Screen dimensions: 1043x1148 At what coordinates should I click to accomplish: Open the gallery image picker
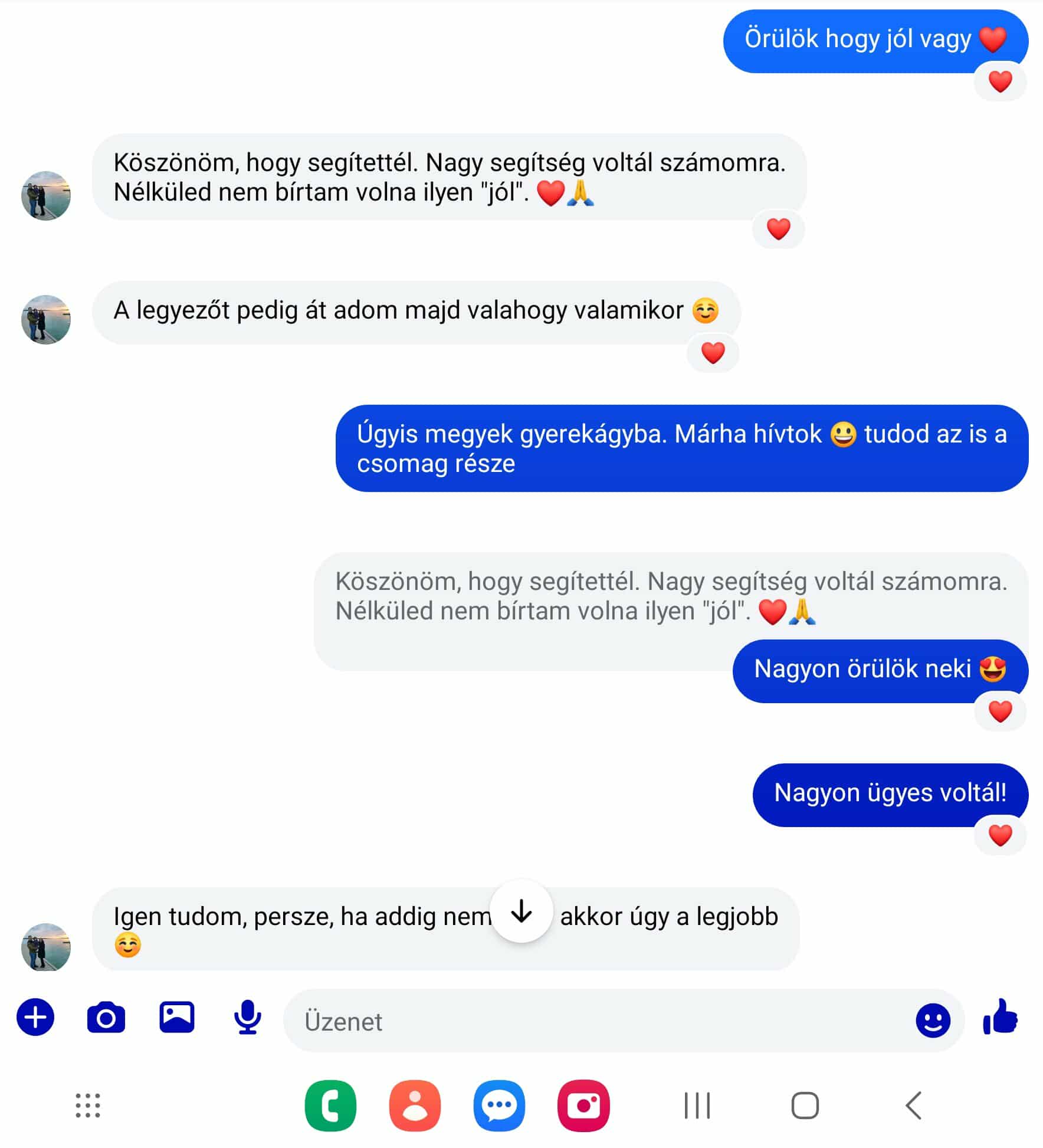point(177,1017)
